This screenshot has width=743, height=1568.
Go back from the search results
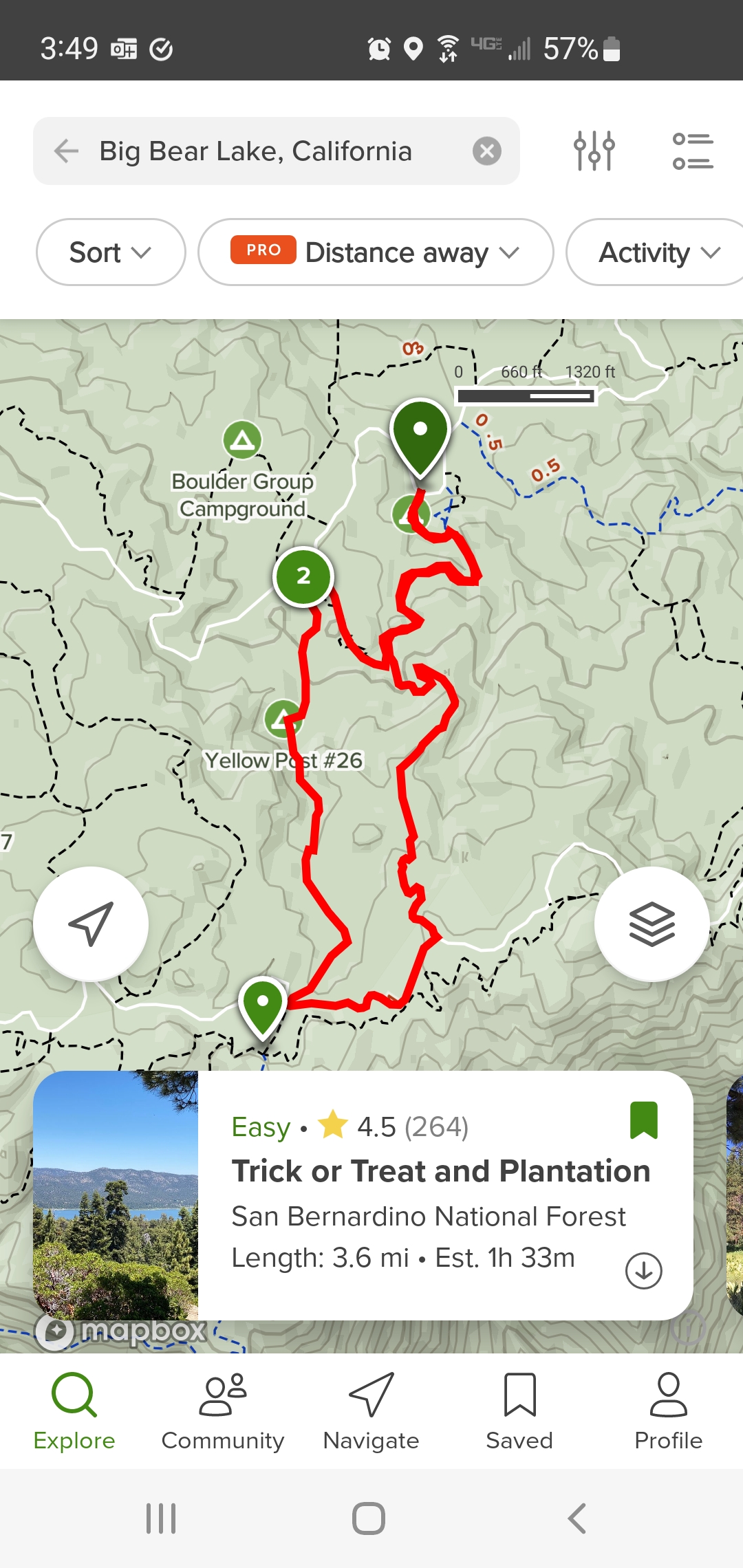click(67, 151)
